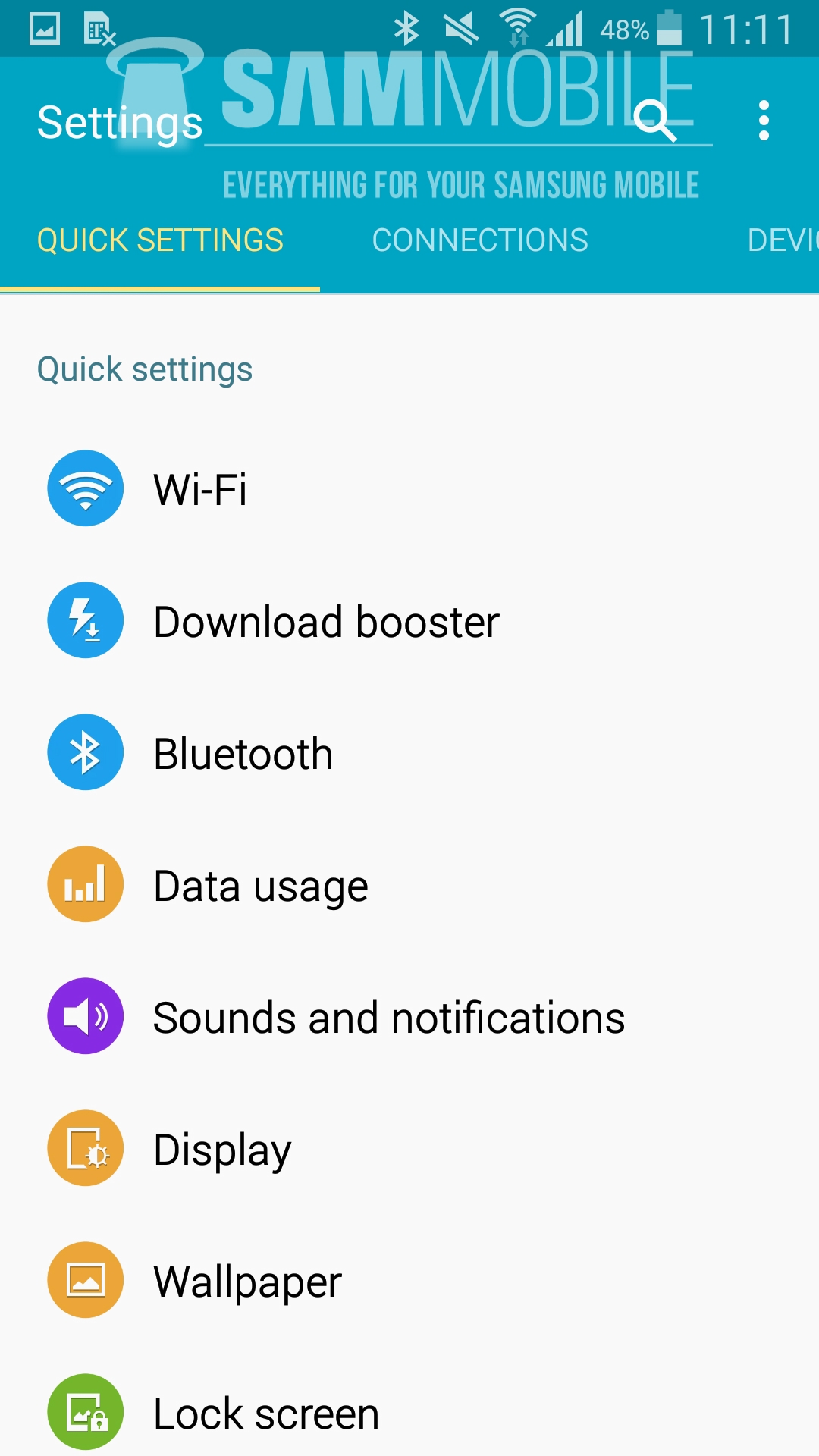Switch to the Device tab
This screenshot has height=1456, width=819.
click(x=783, y=240)
